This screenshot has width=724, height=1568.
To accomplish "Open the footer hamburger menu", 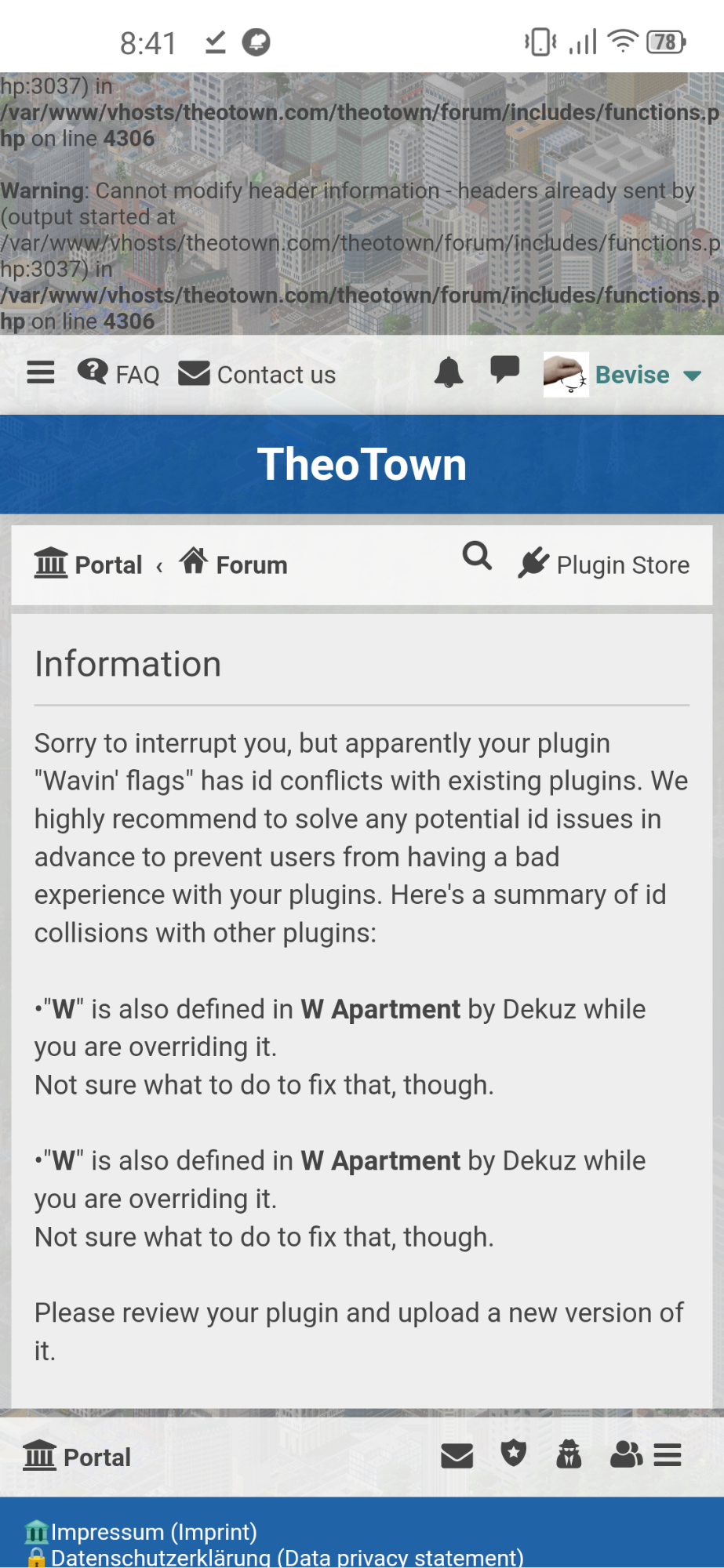I will coord(668,1455).
